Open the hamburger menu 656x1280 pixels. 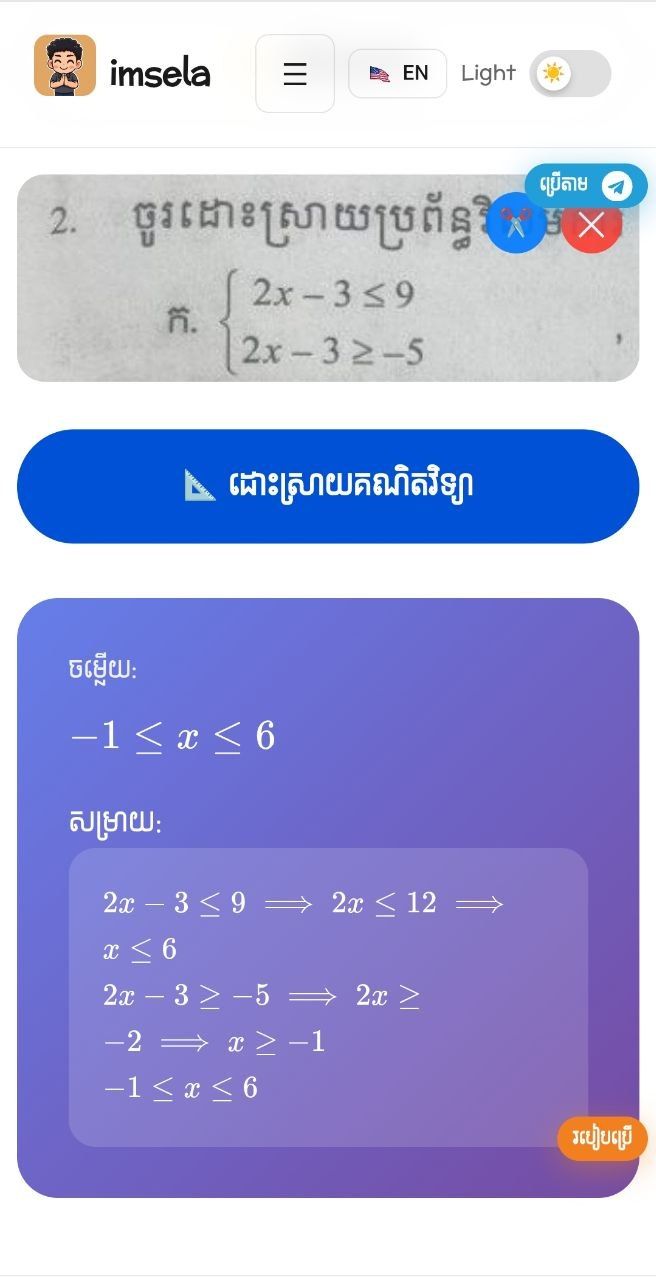click(x=295, y=74)
